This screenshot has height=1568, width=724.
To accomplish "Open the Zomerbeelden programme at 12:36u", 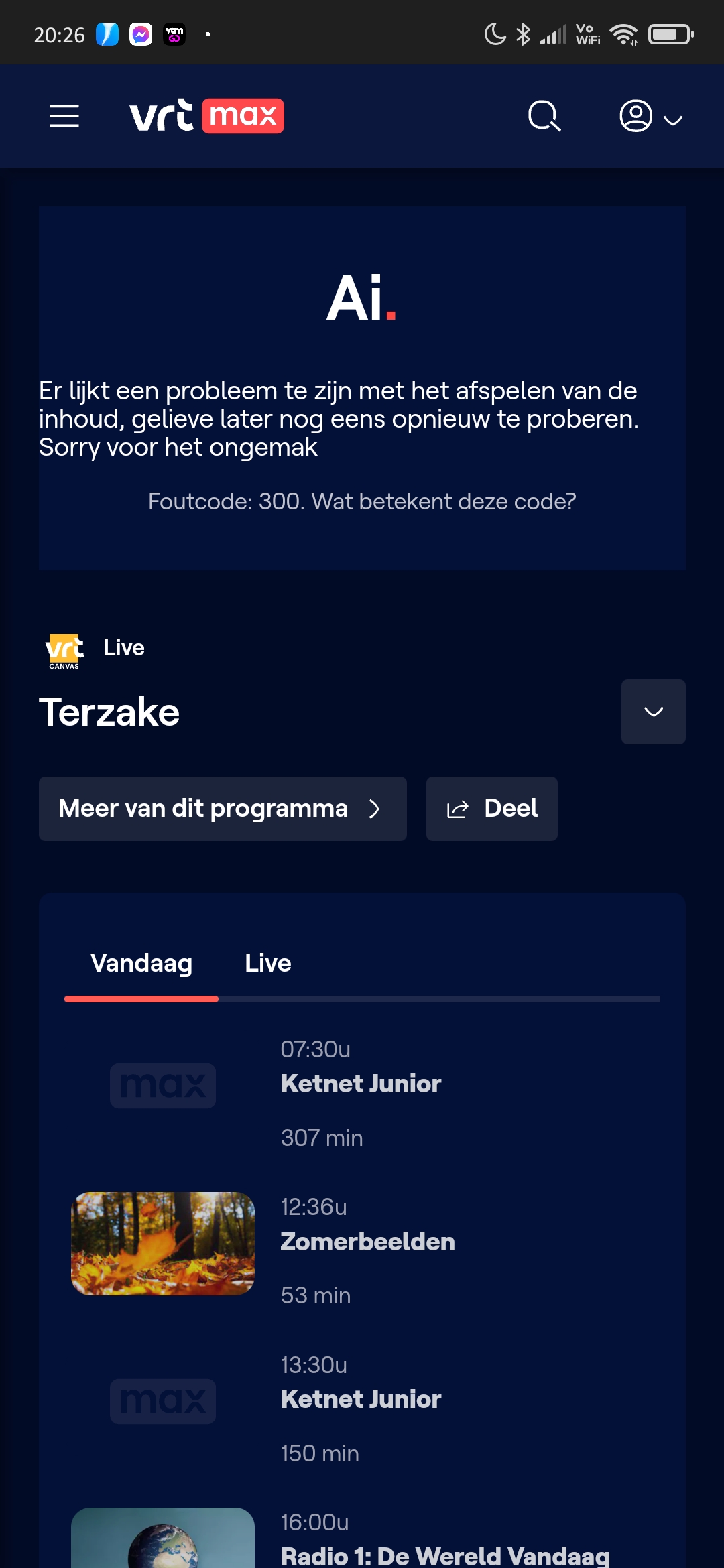I will click(367, 1242).
